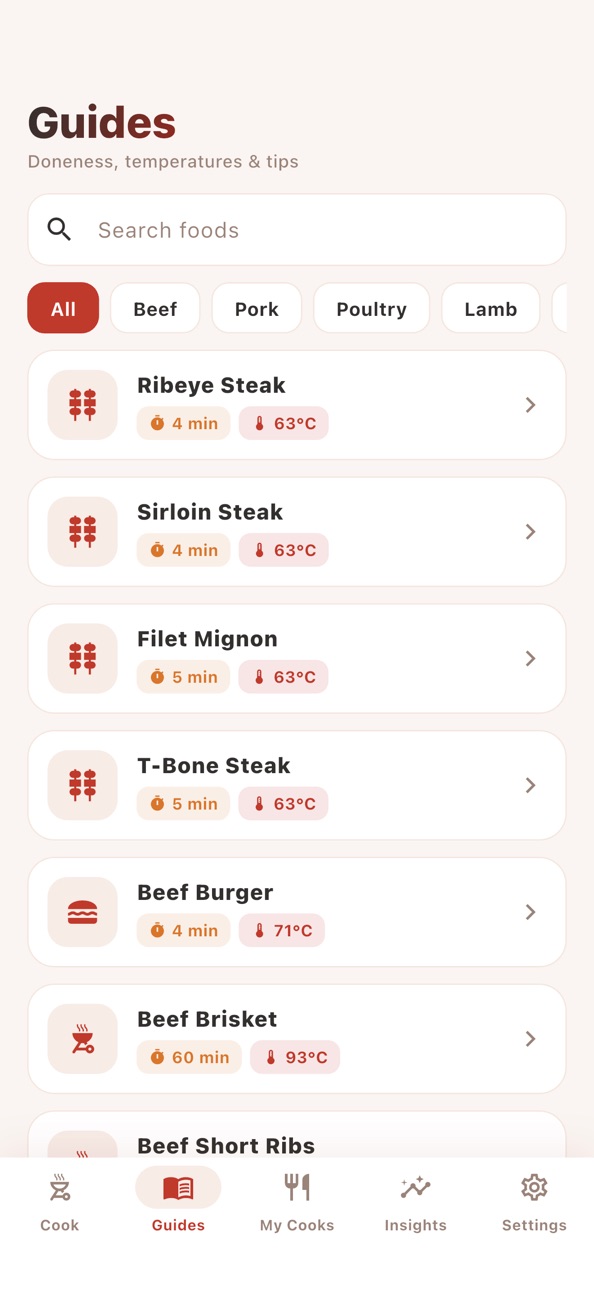Select the Guides tab
The width and height of the screenshot is (594, 1290).
178,1201
